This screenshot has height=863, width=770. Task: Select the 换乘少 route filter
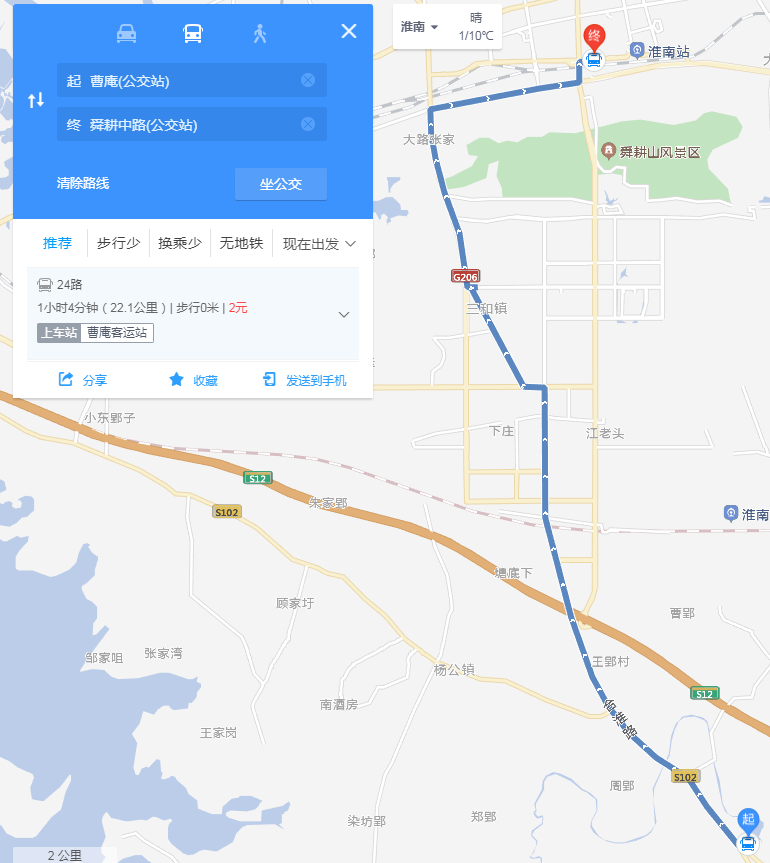pyautogui.click(x=180, y=243)
